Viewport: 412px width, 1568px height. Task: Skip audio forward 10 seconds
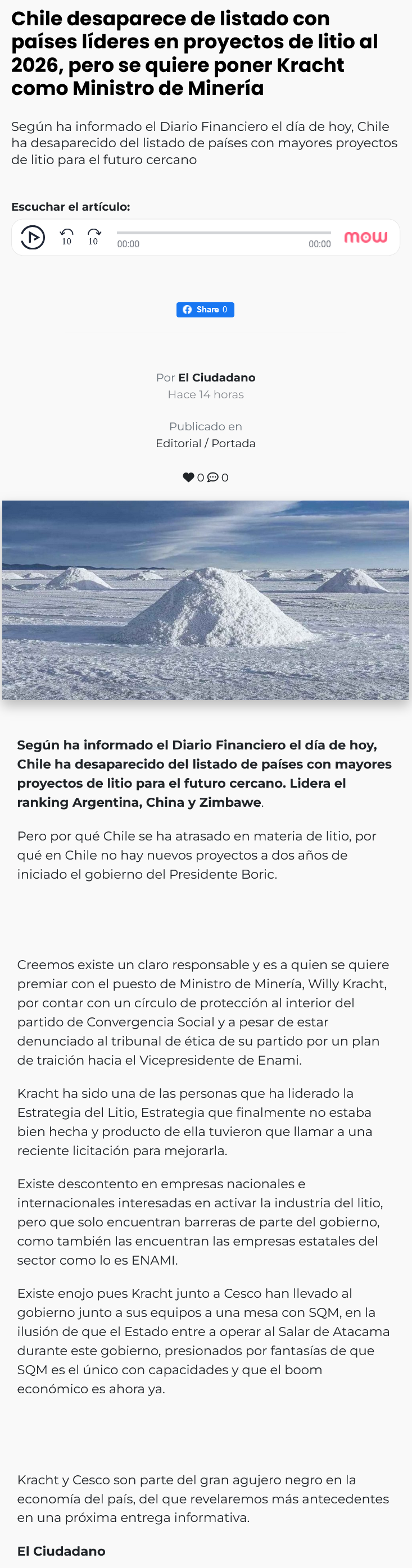click(x=93, y=236)
